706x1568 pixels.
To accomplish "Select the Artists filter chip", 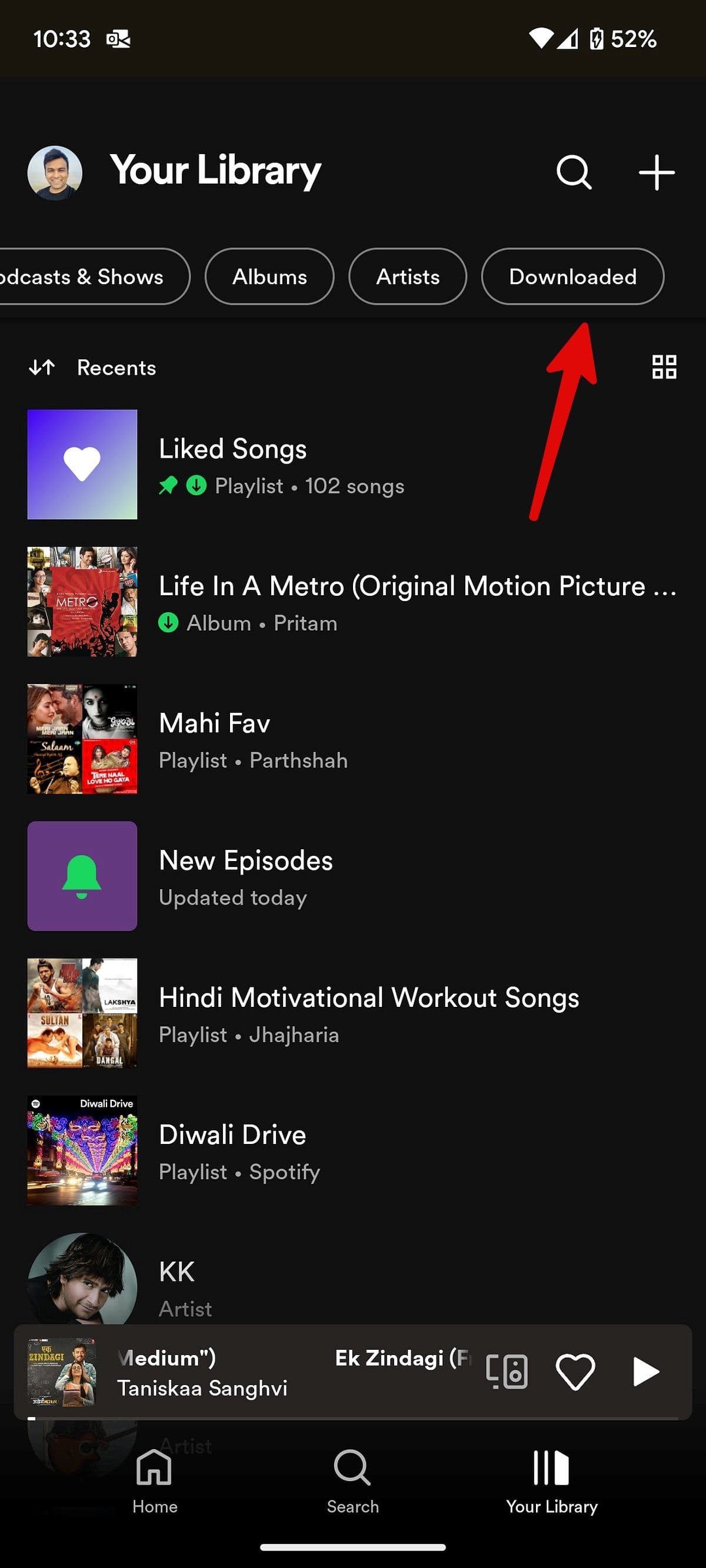I will tap(407, 276).
